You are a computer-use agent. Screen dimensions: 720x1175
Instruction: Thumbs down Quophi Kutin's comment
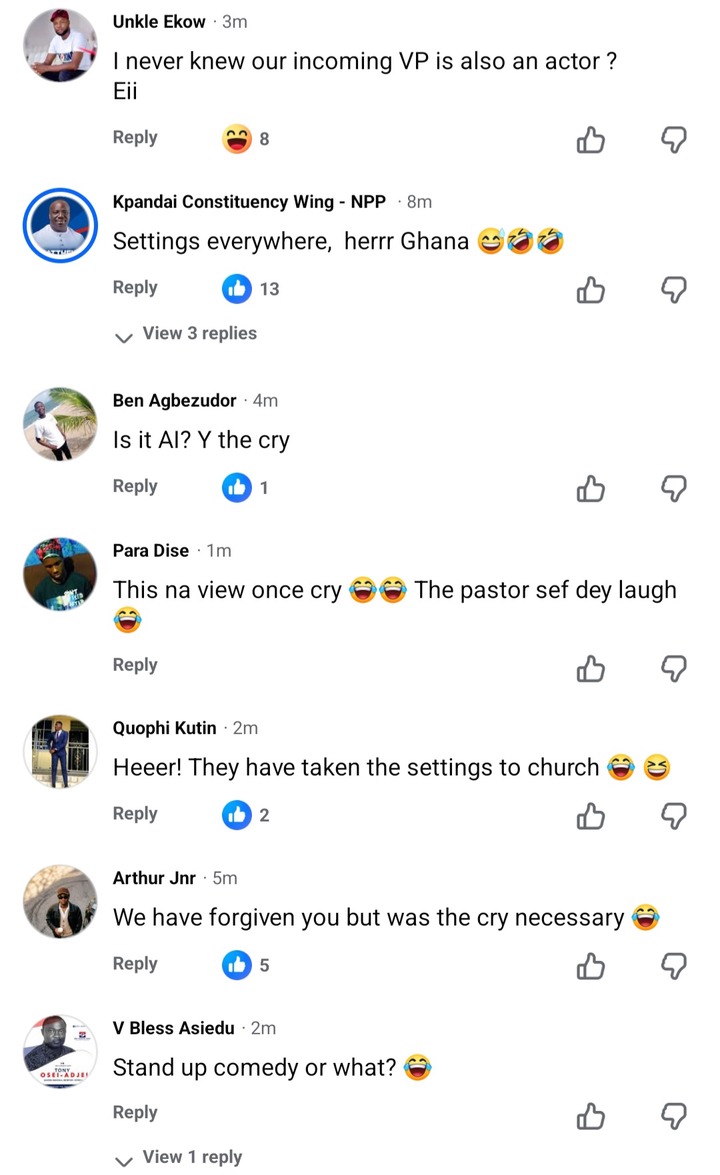click(675, 816)
